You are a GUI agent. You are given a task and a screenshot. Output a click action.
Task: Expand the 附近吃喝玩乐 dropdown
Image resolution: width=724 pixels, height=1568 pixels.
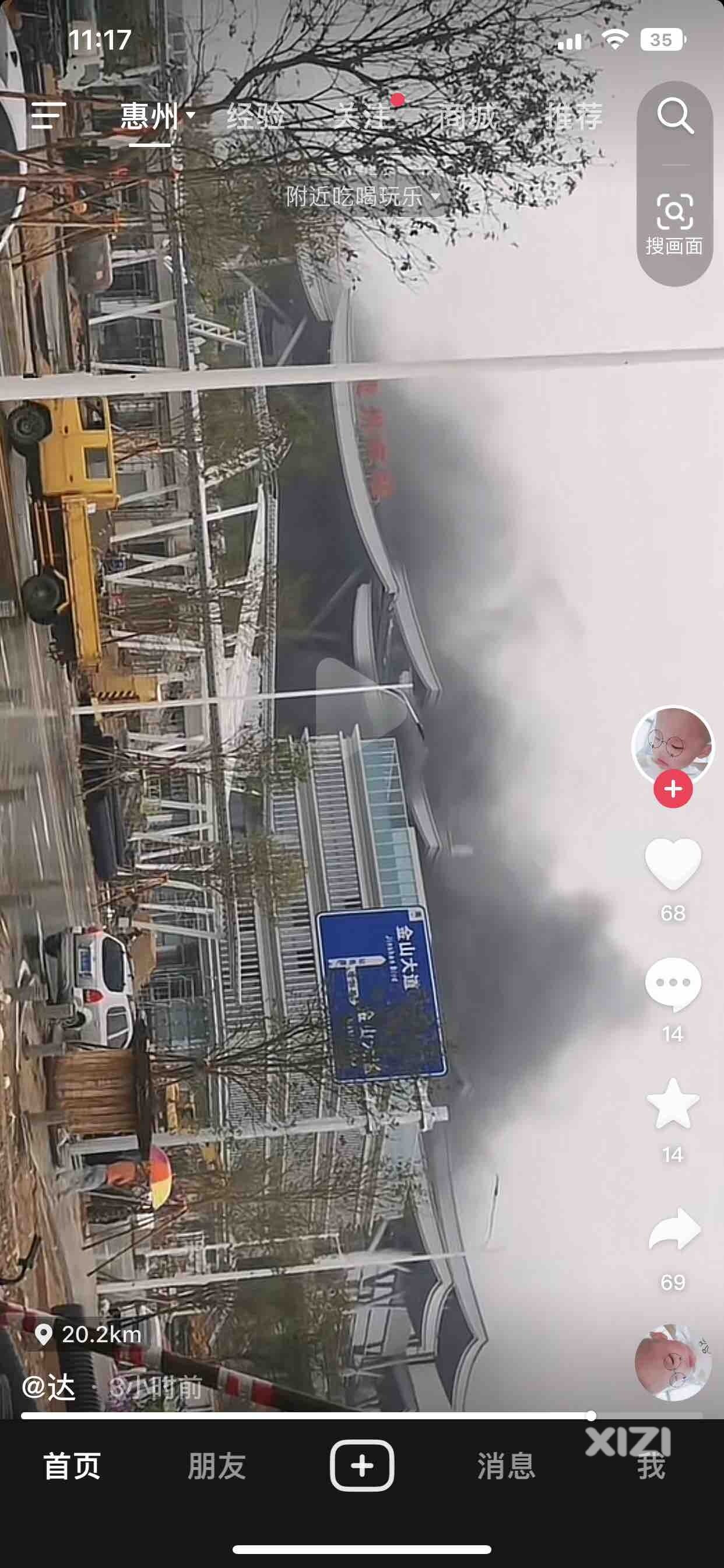point(363,197)
